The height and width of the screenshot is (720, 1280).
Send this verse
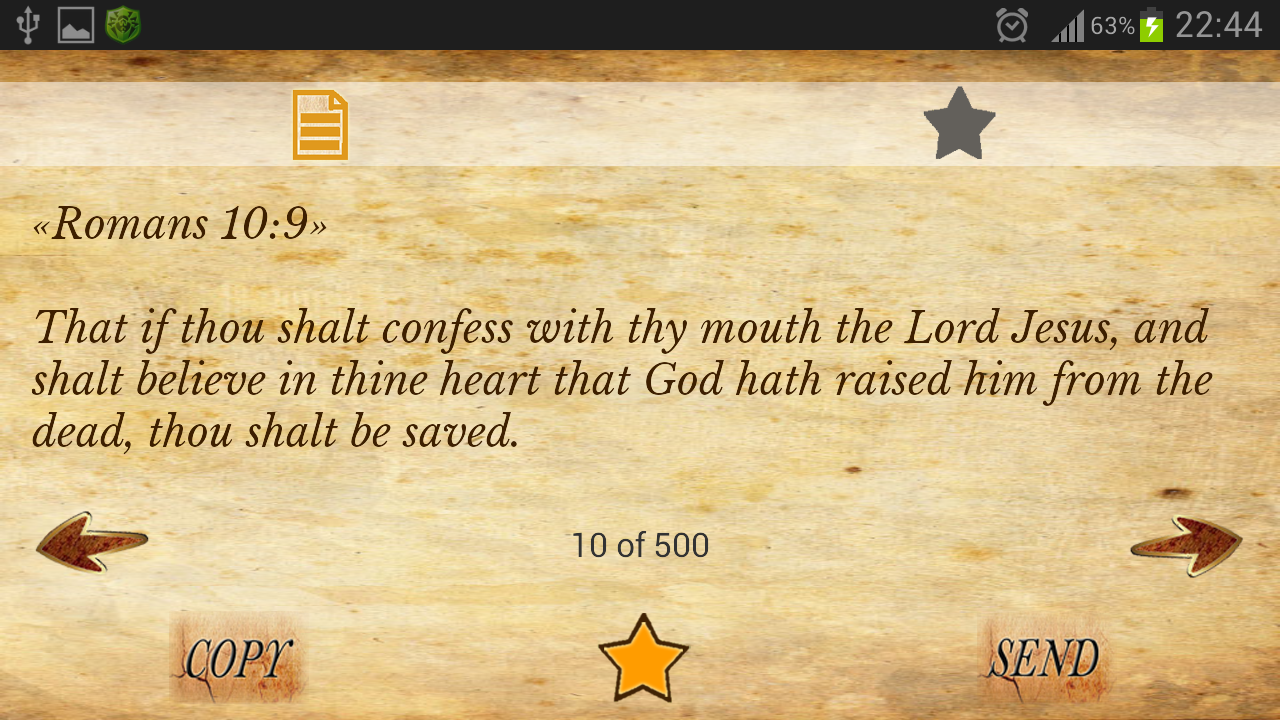1044,658
